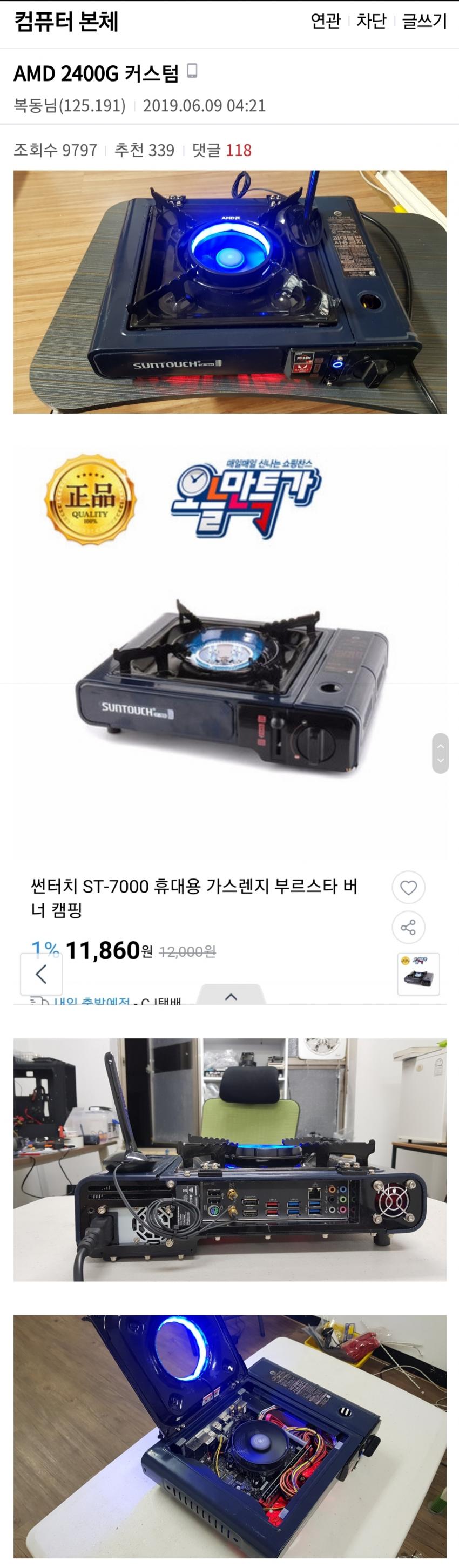The height and width of the screenshot is (1568, 459).
Task: Tap the floating scroll-down arrow
Action: point(441,761)
